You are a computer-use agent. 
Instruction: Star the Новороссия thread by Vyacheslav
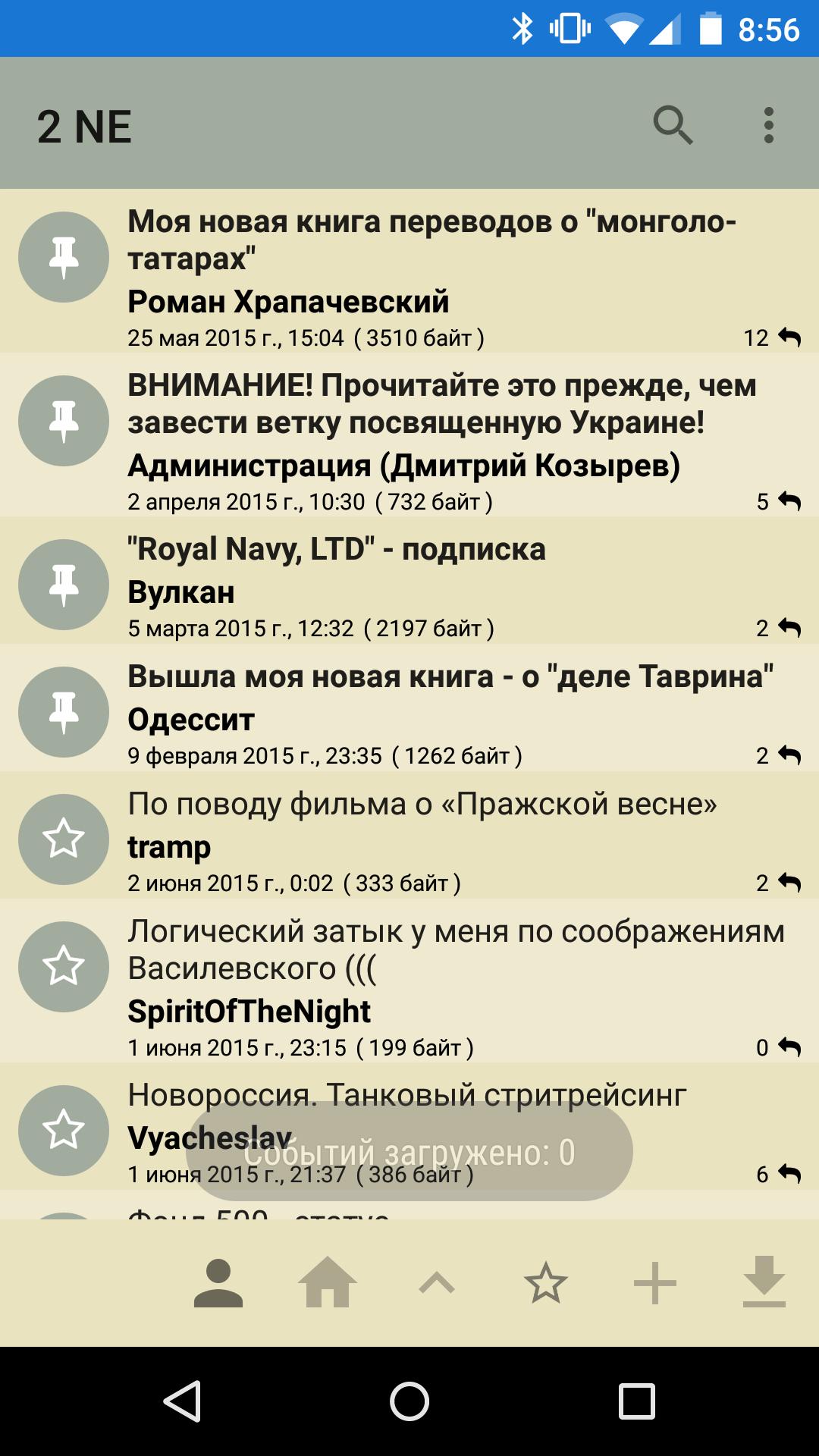click(x=64, y=1130)
